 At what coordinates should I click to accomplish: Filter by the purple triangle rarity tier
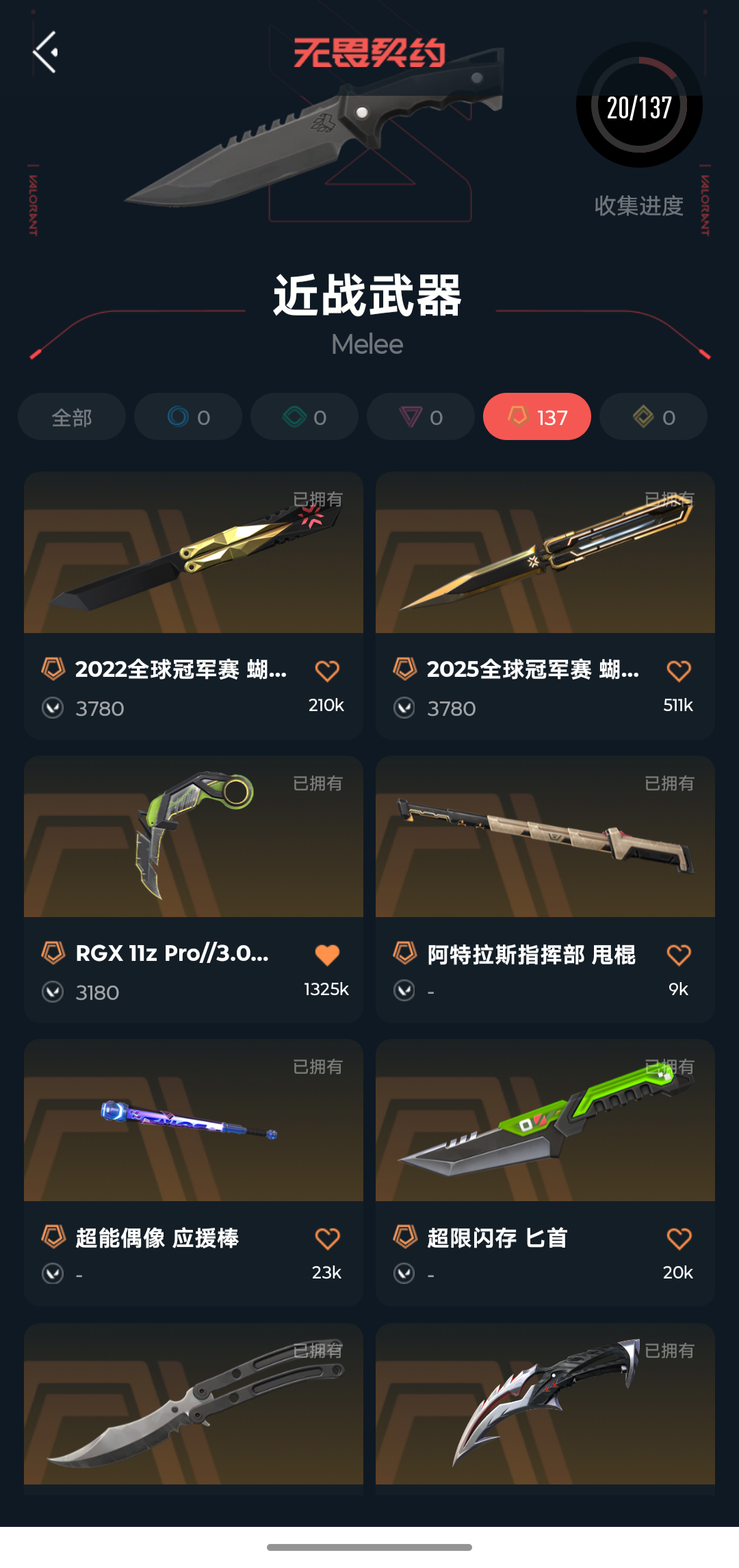[421, 417]
